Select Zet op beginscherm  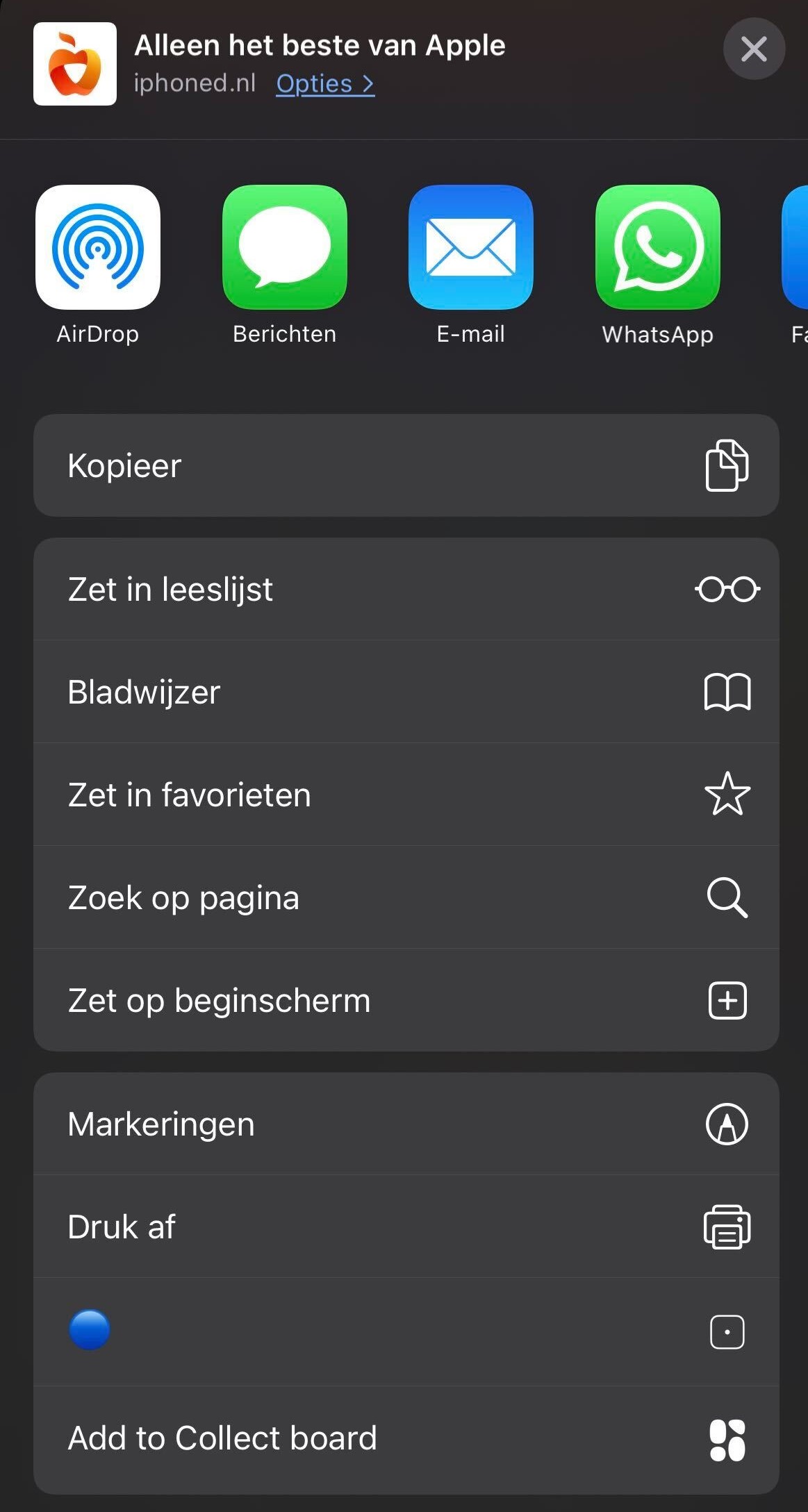point(406,1000)
